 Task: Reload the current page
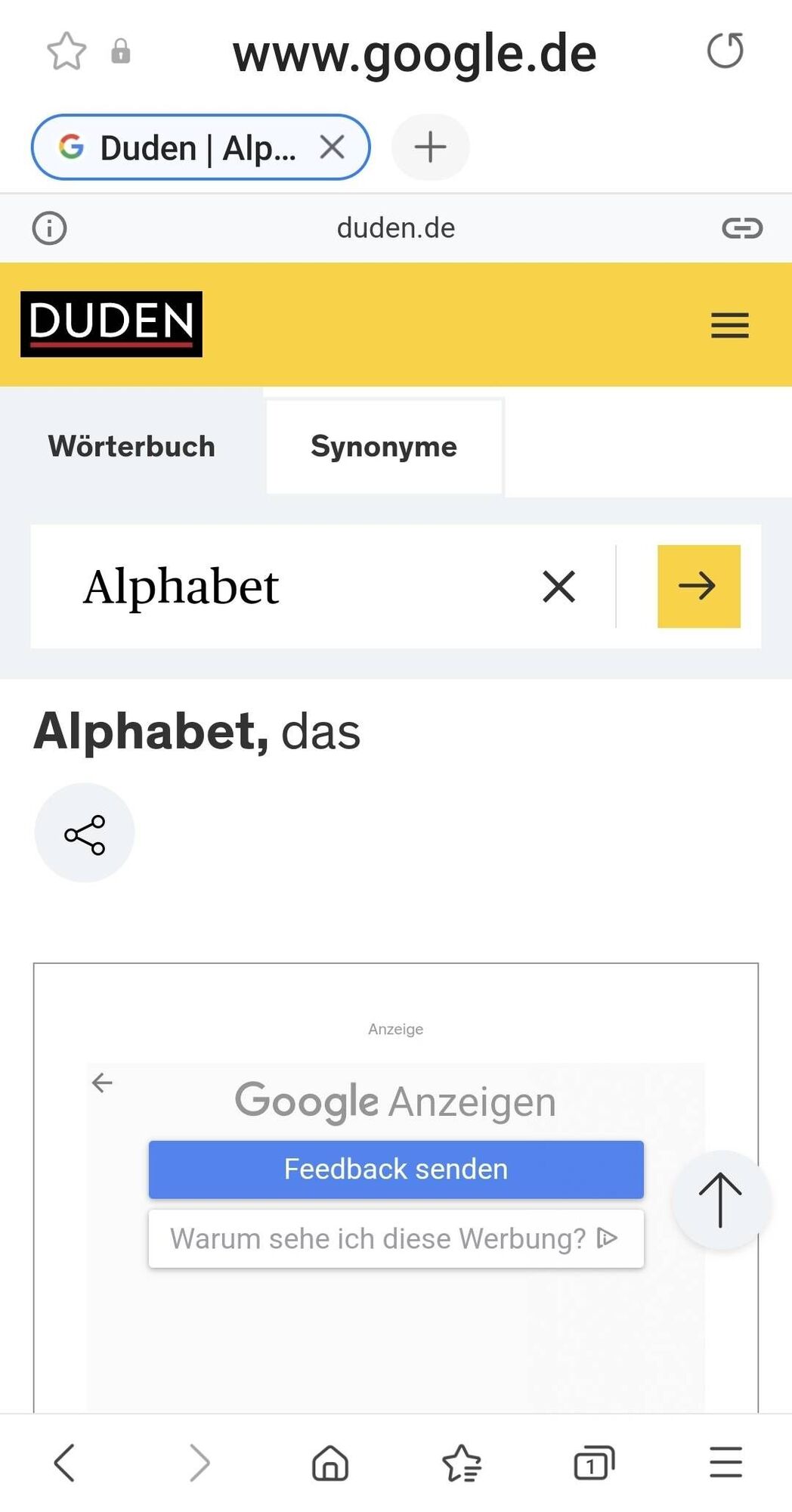point(725,51)
